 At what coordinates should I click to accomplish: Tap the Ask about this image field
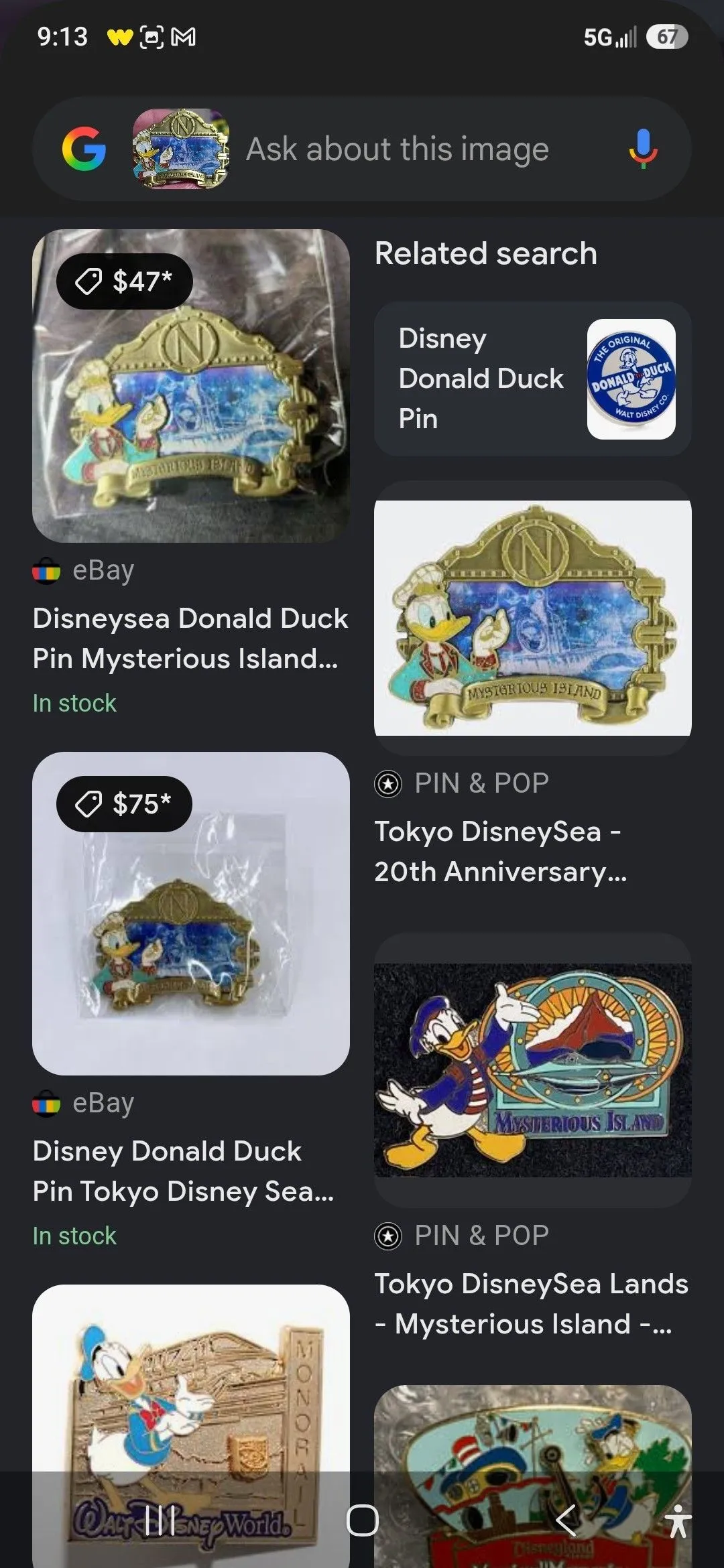pos(397,149)
